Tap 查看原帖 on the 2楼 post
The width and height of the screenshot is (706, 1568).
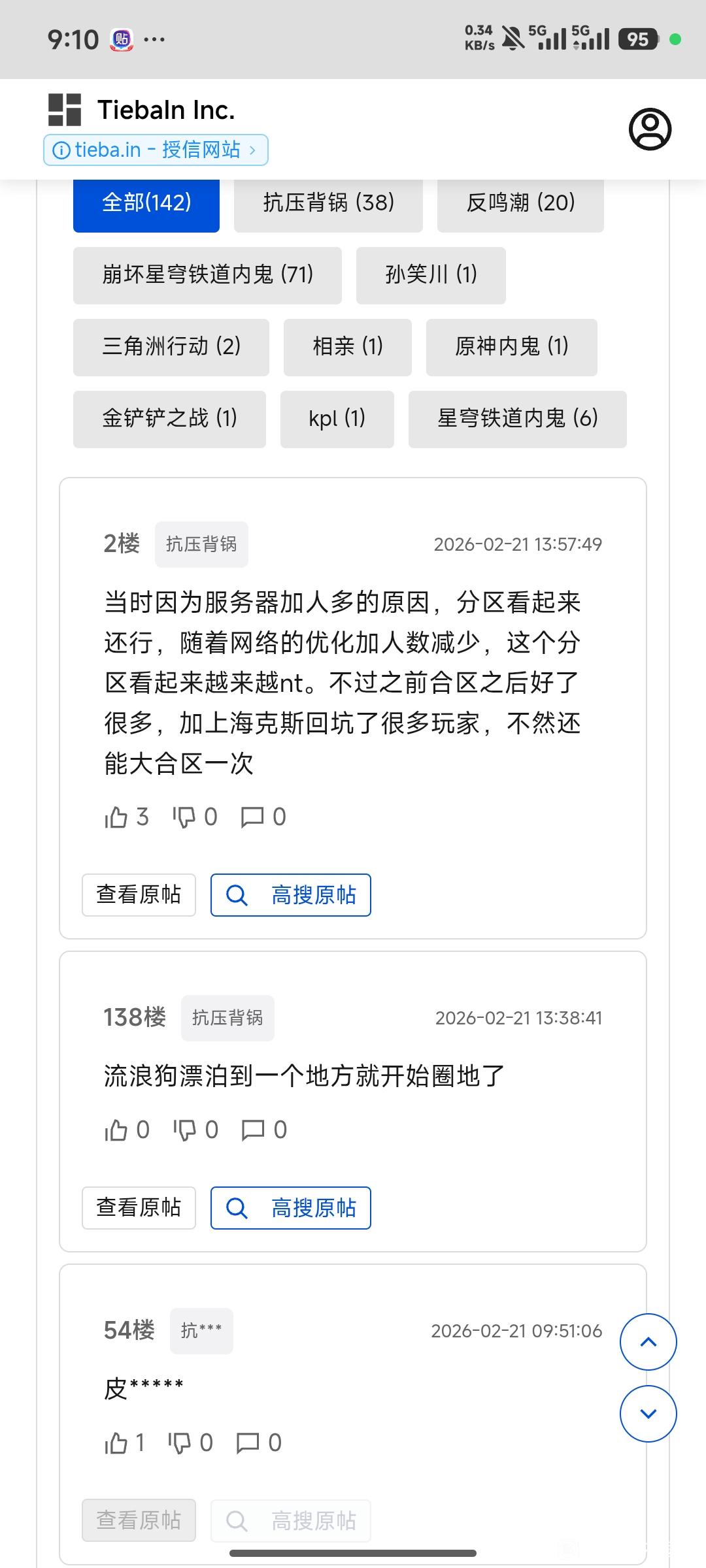139,895
